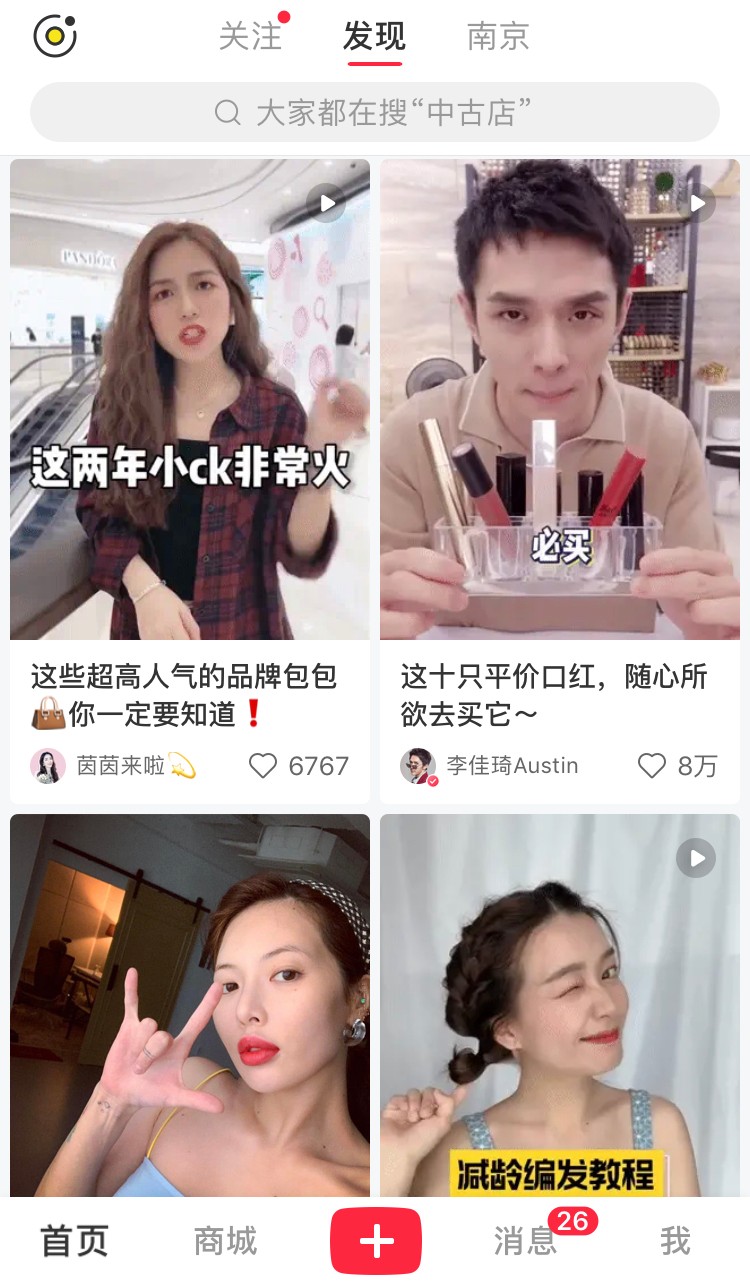Tap the 商城 shopping mall icon
The height and width of the screenshot is (1285, 750).
224,1239
